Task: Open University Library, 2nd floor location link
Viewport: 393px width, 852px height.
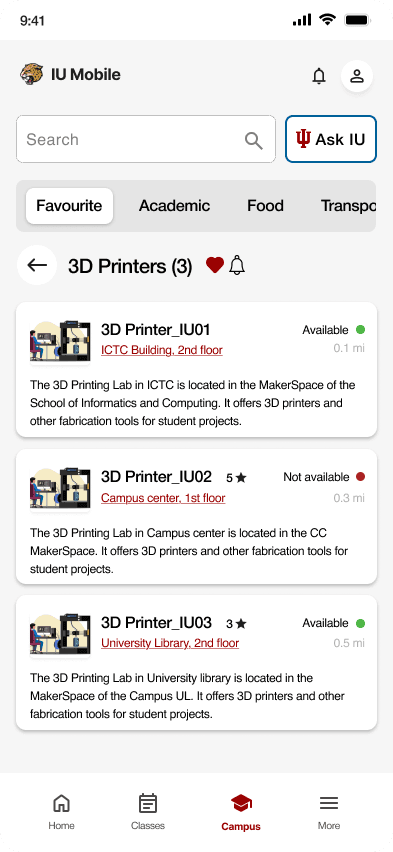Action: [170, 643]
